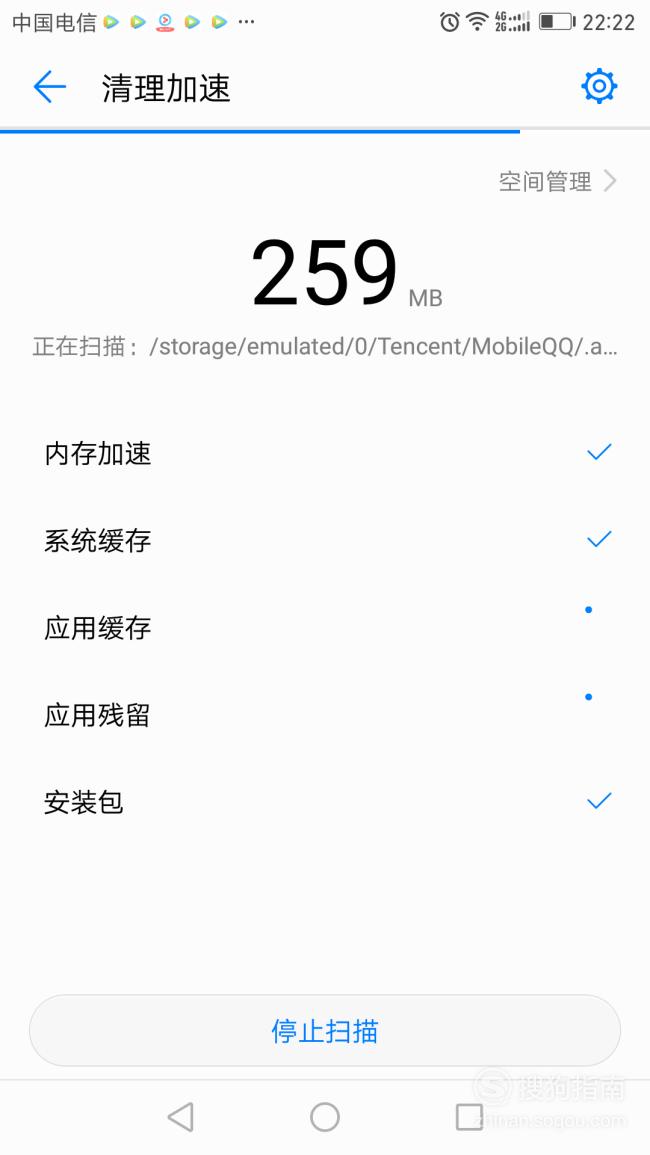The width and height of the screenshot is (650, 1155).
Task: Open the 内存加速 row
Action: pyautogui.click(x=325, y=453)
